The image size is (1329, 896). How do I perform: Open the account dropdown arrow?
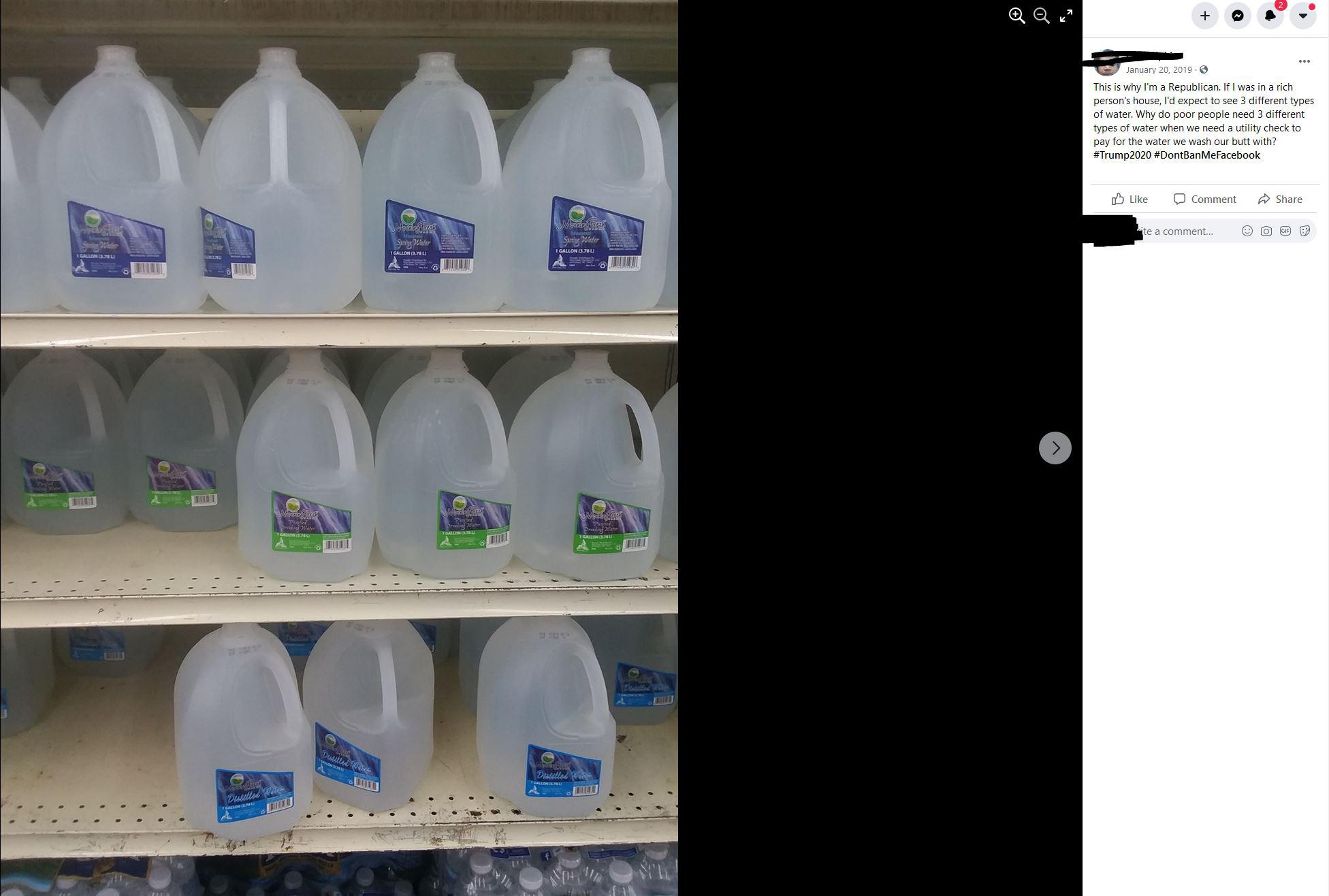point(1302,16)
